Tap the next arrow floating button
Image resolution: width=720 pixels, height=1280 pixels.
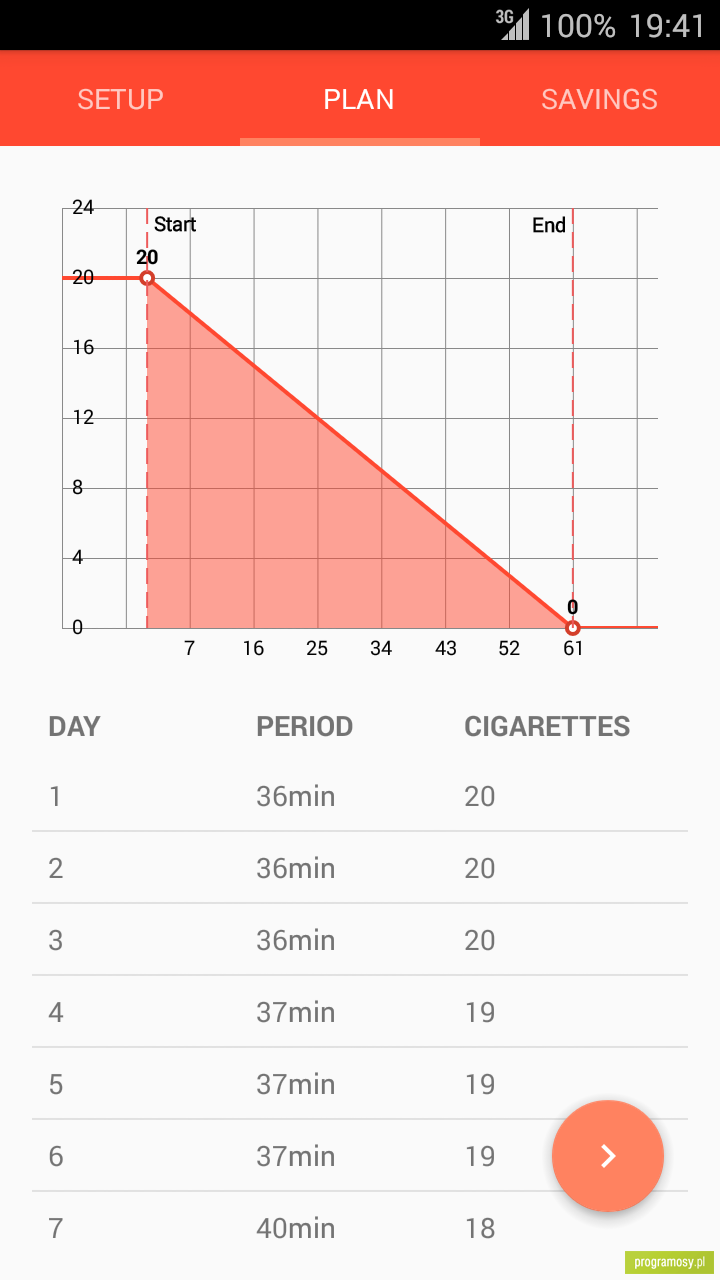pyautogui.click(x=608, y=1156)
